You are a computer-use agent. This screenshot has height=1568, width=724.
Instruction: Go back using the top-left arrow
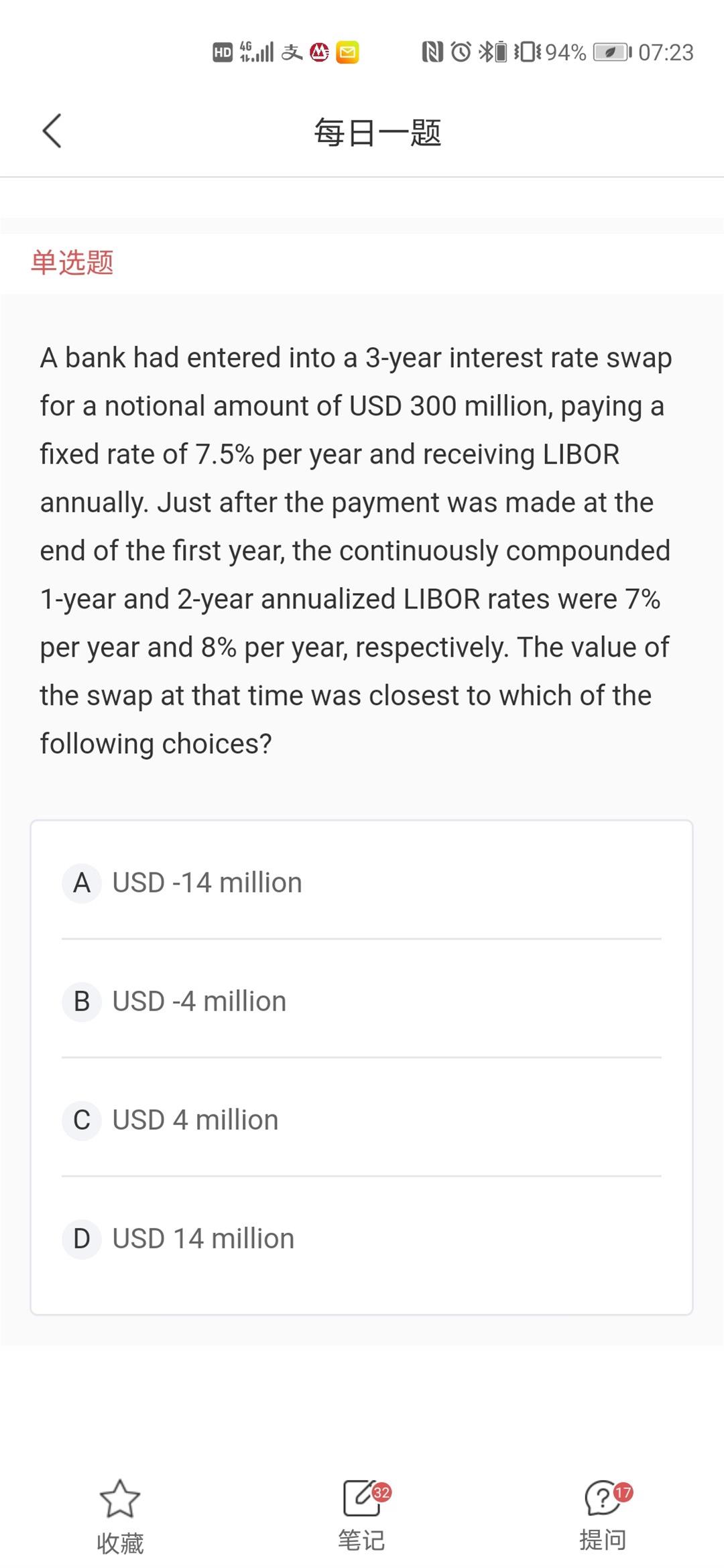click(52, 131)
